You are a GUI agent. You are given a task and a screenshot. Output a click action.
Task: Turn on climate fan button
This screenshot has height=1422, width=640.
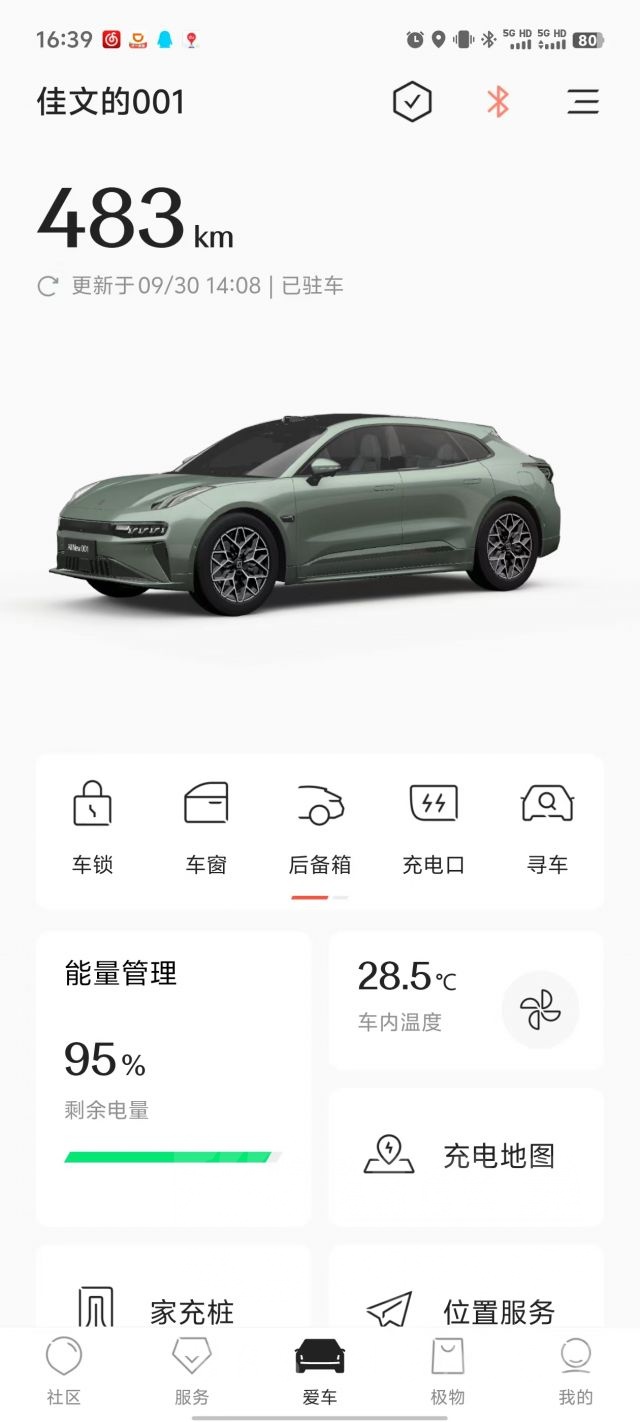pos(540,1009)
